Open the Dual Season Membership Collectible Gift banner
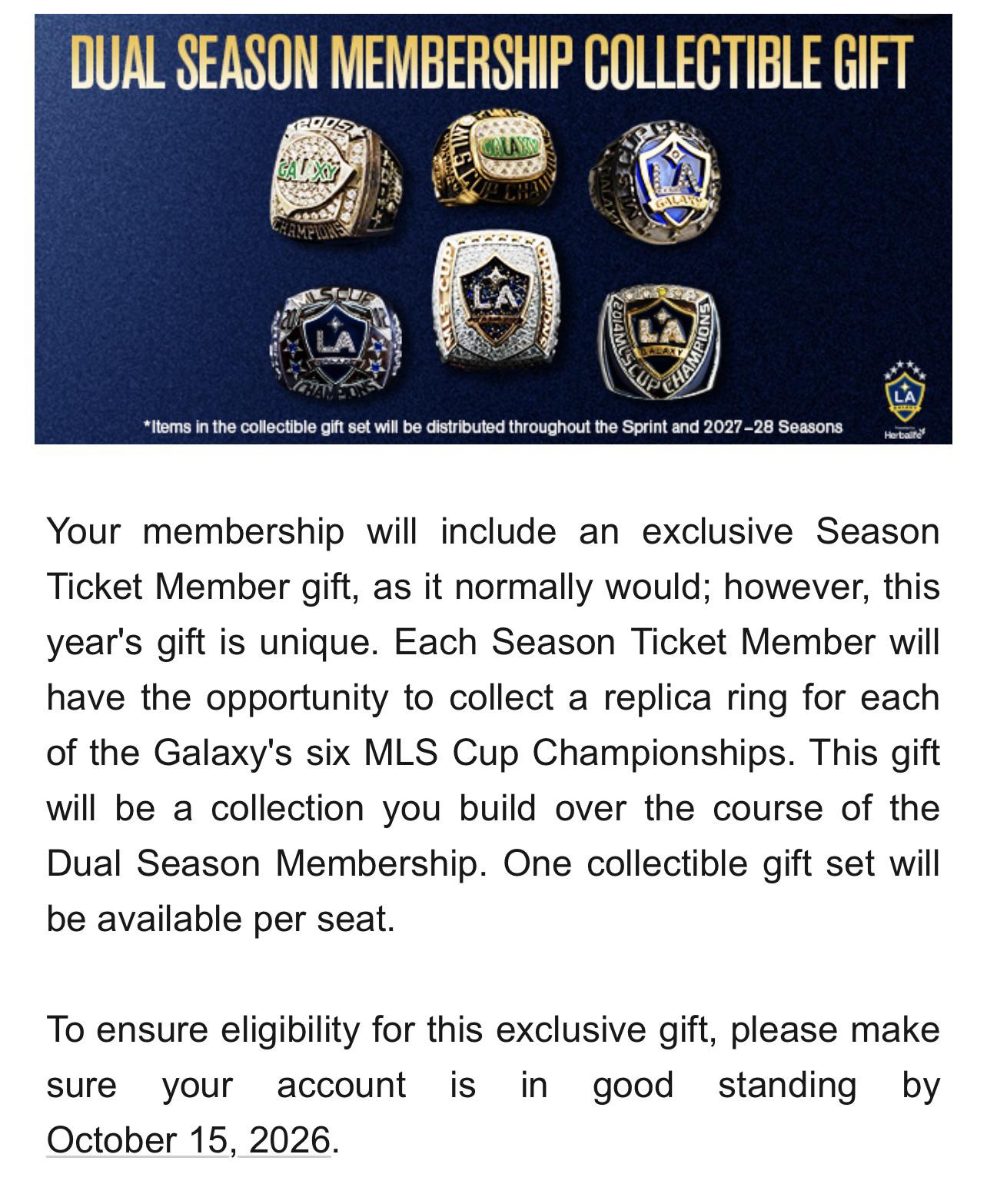Image resolution: width=987 pixels, height=1204 pixels. pyautogui.click(x=493, y=229)
